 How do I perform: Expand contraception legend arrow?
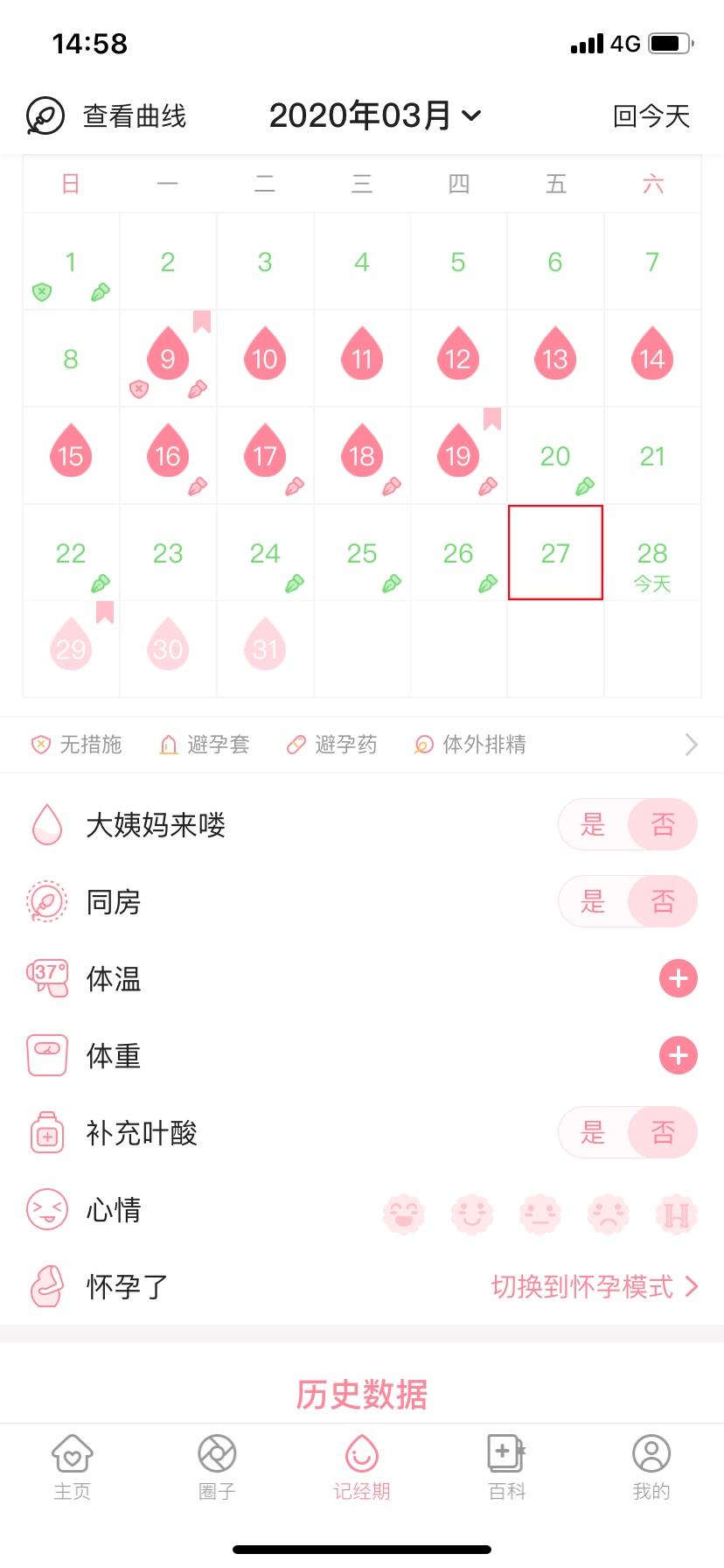[x=691, y=745]
